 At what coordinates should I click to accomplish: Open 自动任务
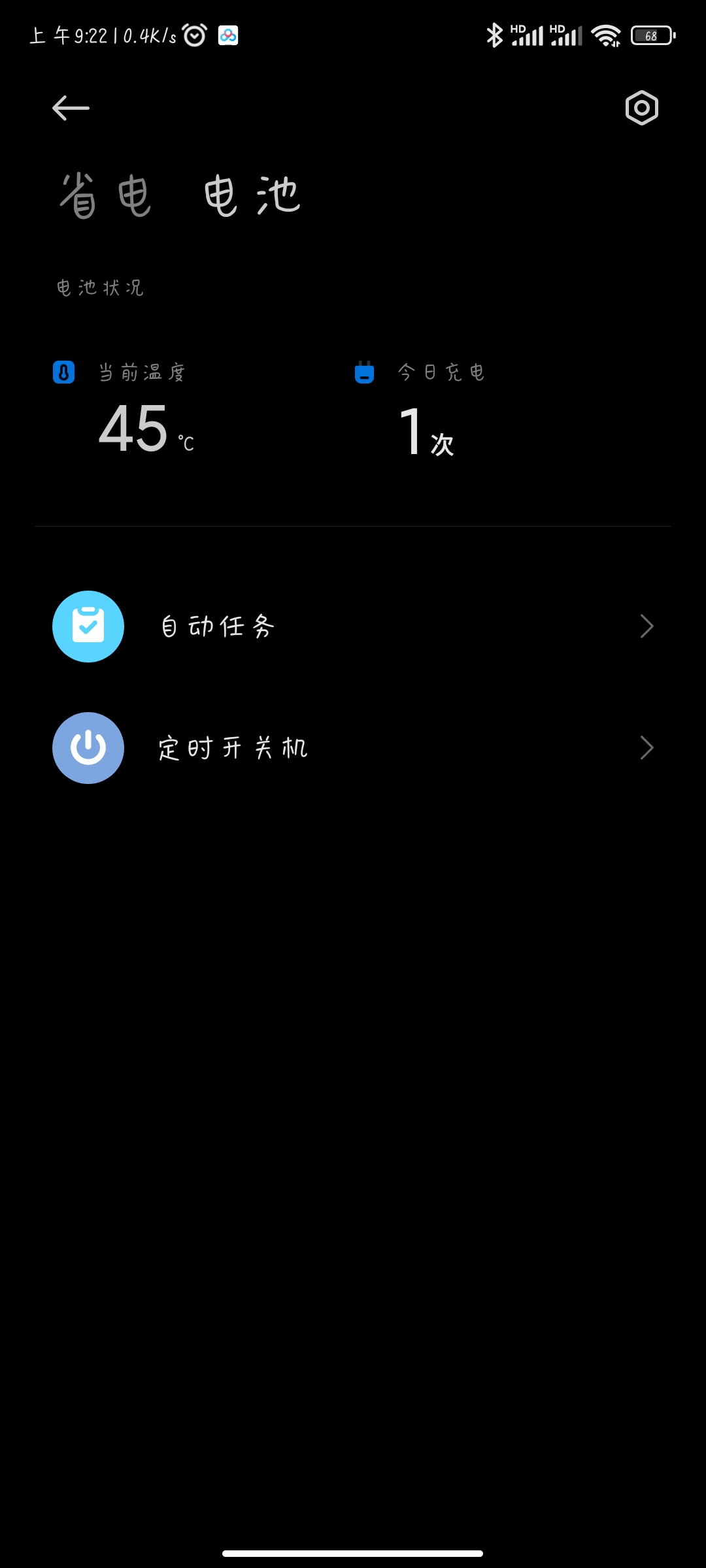(353, 627)
